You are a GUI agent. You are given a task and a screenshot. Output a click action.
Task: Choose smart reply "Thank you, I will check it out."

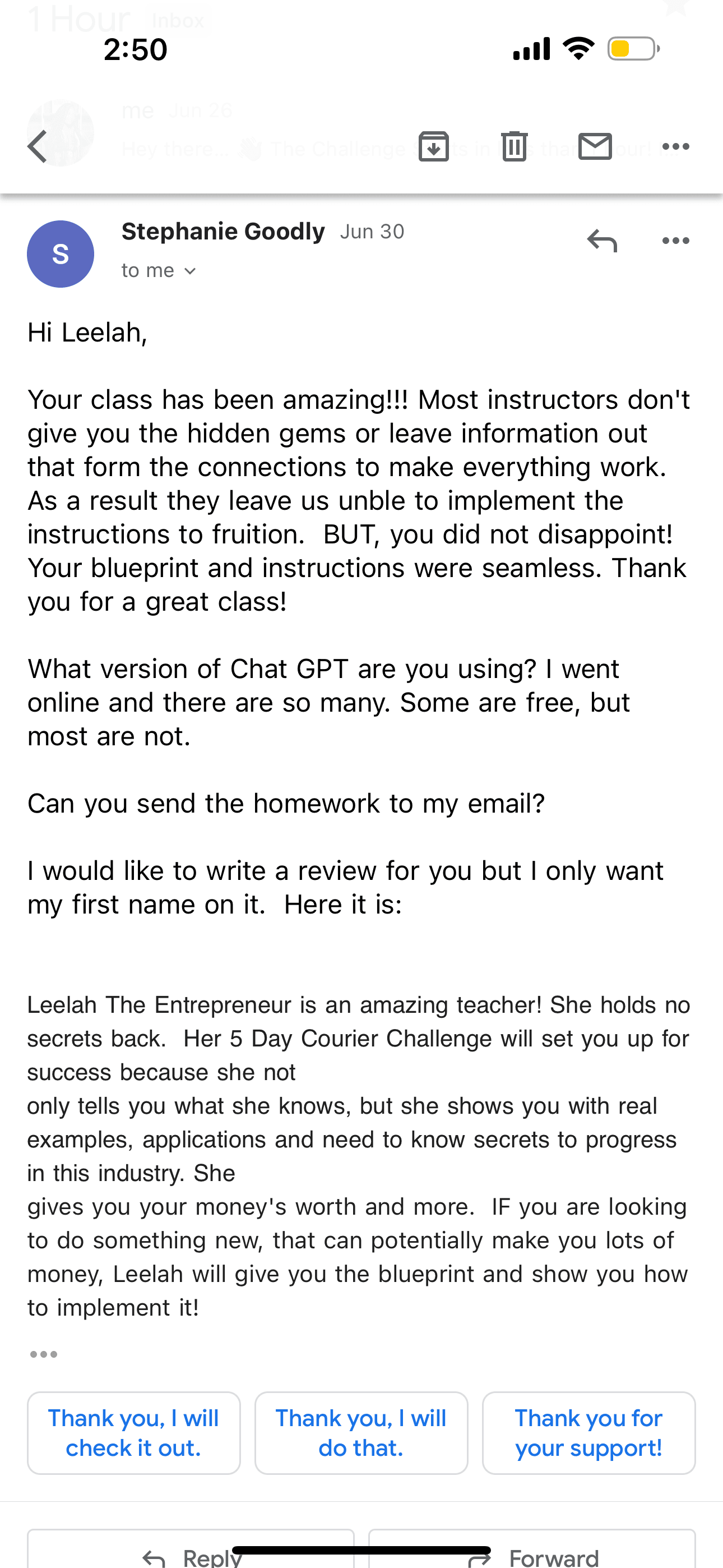pyautogui.click(x=133, y=1433)
